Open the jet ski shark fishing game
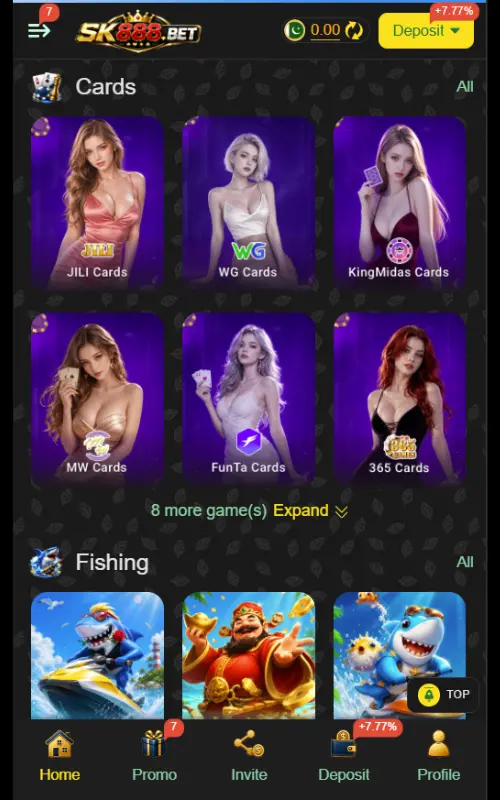500x800 pixels. click(97, 655)
